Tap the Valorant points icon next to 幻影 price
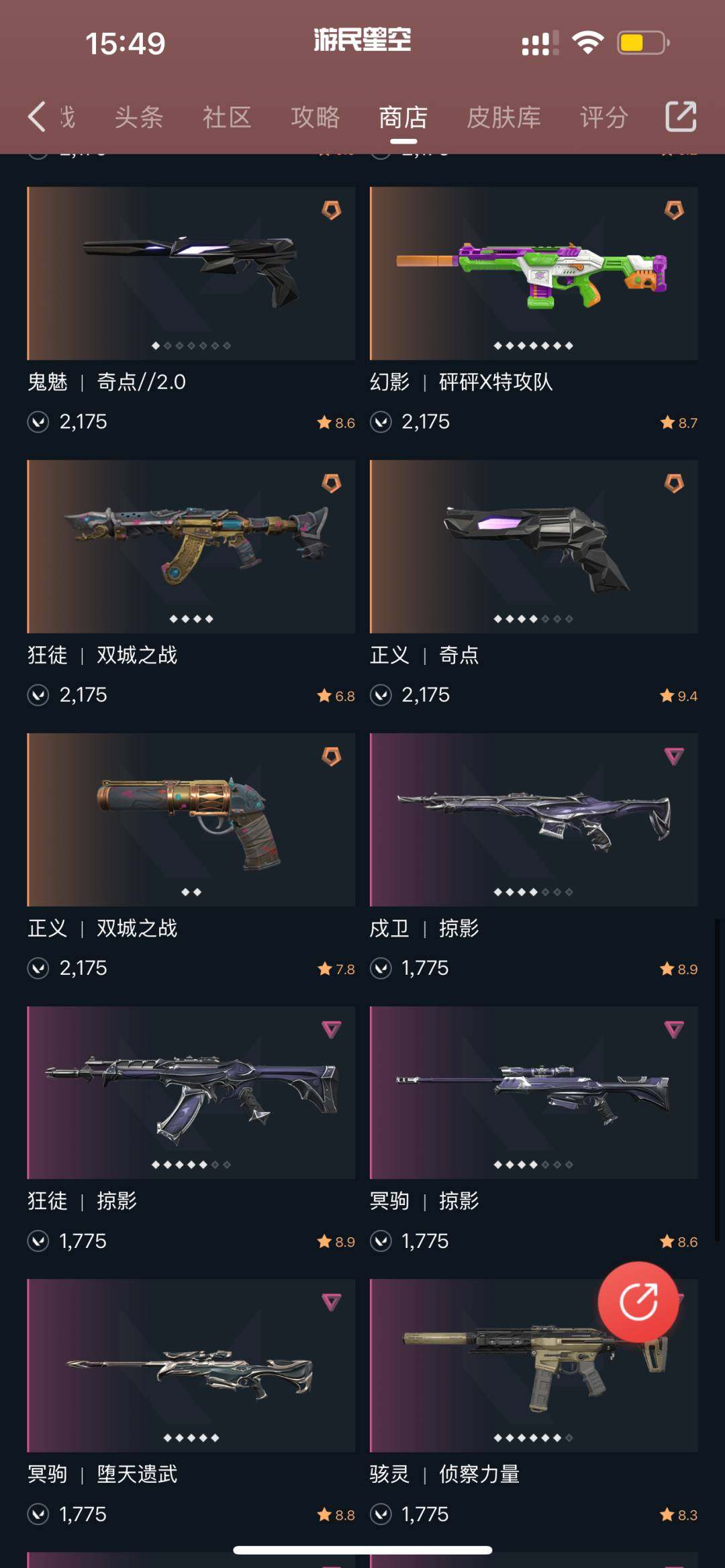Screen dimensions: 725x1568 [381, 422]
